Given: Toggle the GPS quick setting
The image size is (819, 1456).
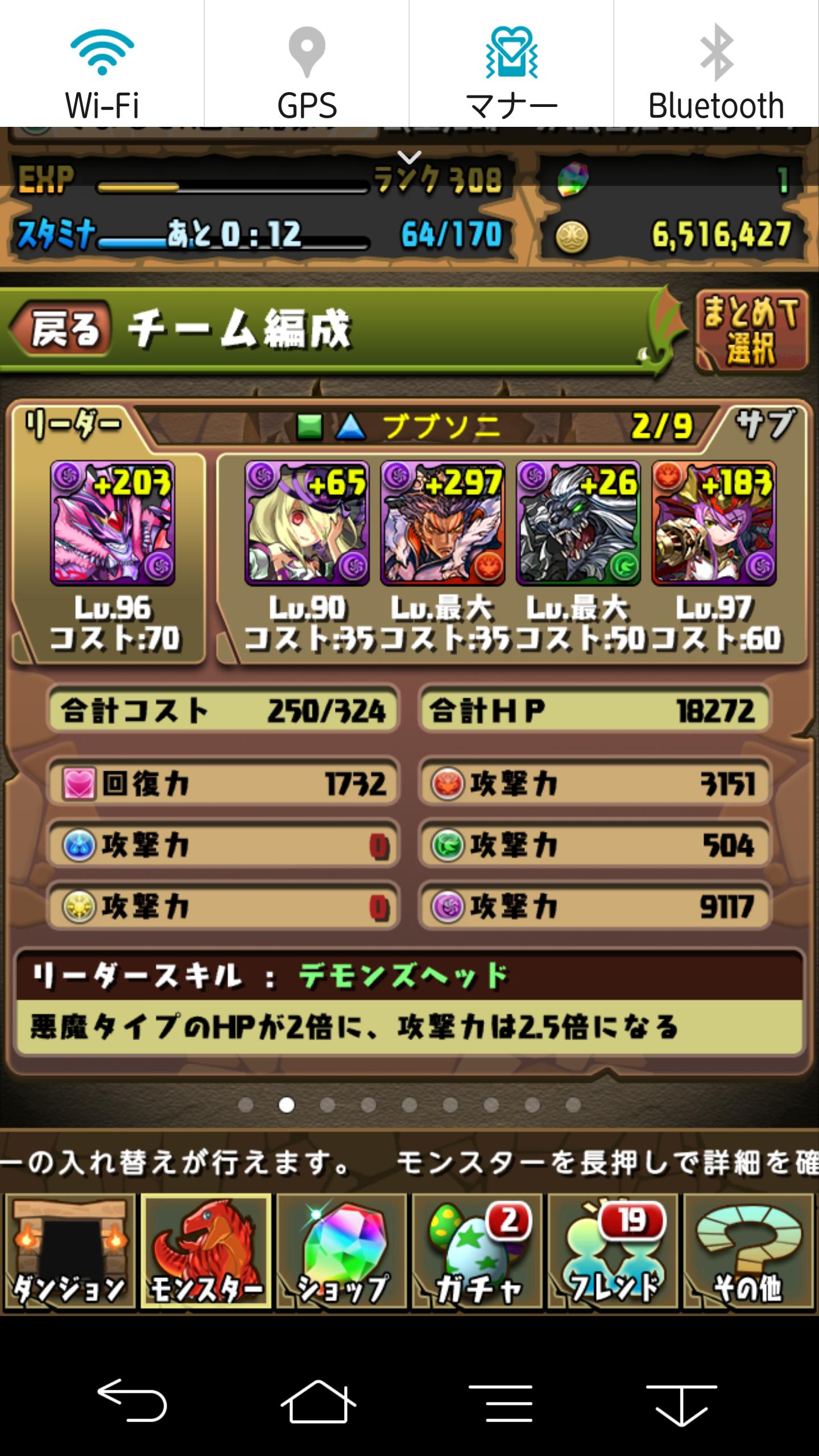Looking at the screenshot, I should pos(307,64).
